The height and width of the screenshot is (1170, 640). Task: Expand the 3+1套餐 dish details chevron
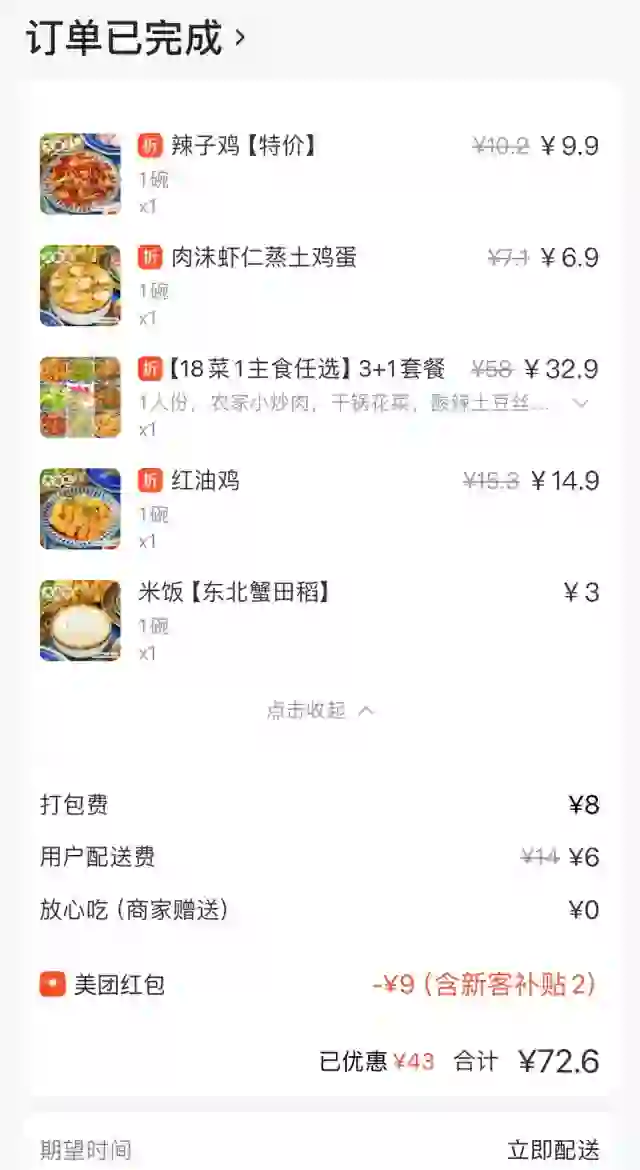pyautogui.click(x=580, y=403)
